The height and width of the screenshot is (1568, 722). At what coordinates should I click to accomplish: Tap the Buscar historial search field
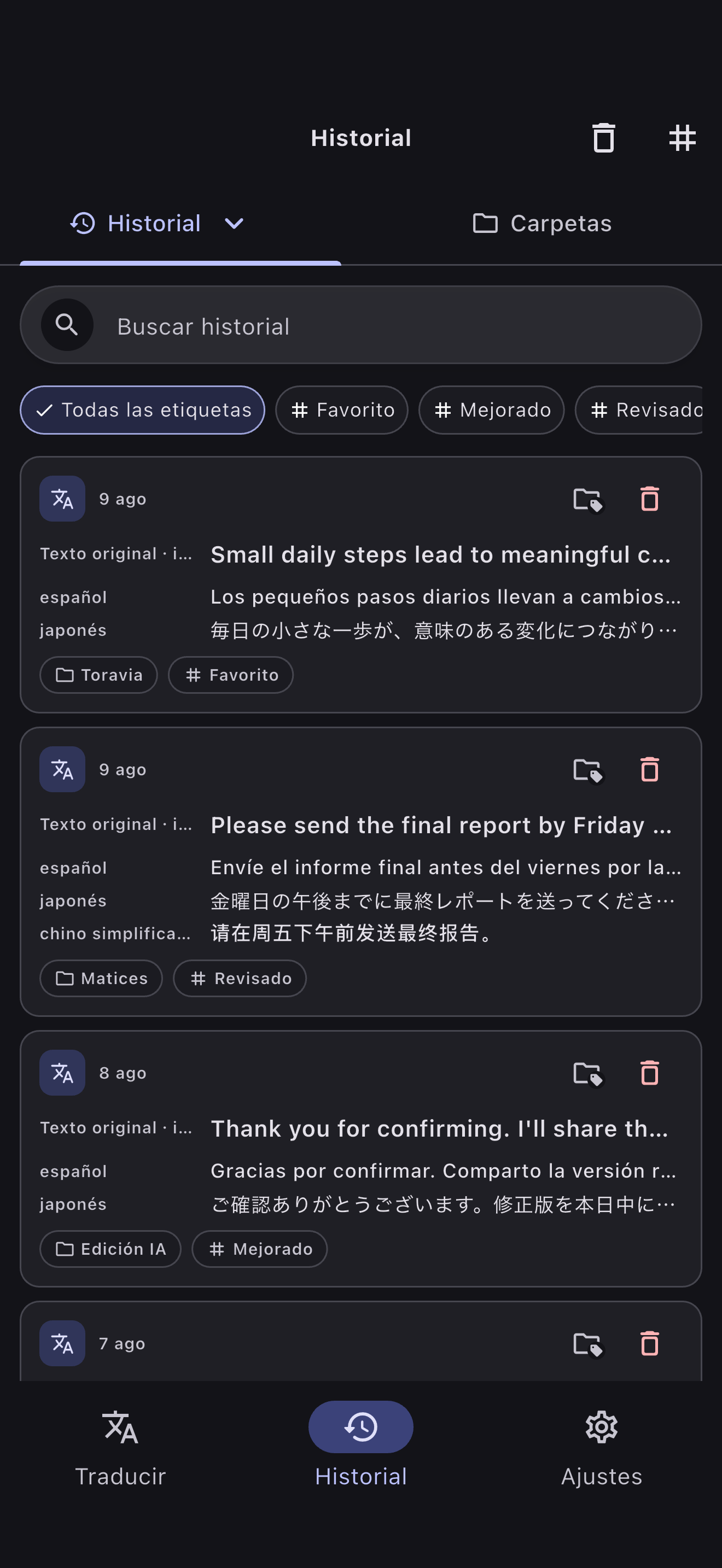click(x=361, y=325)
